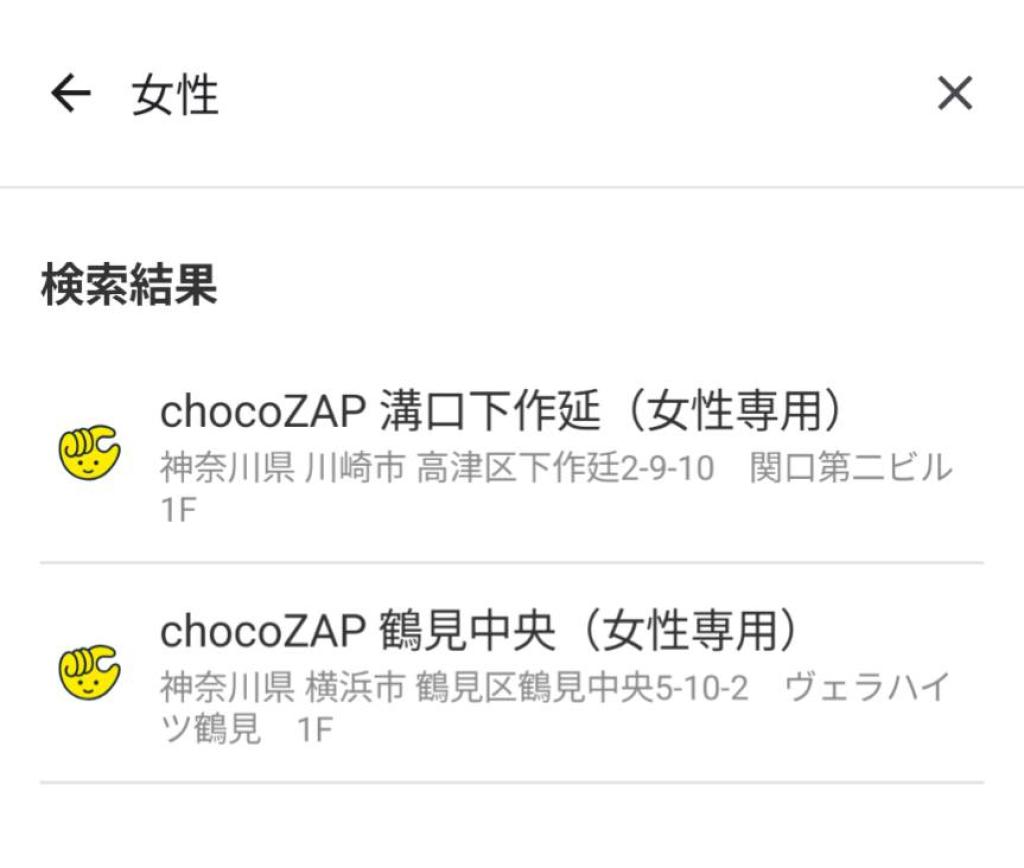Edit the search field containing 女性

tap(500, 96)
